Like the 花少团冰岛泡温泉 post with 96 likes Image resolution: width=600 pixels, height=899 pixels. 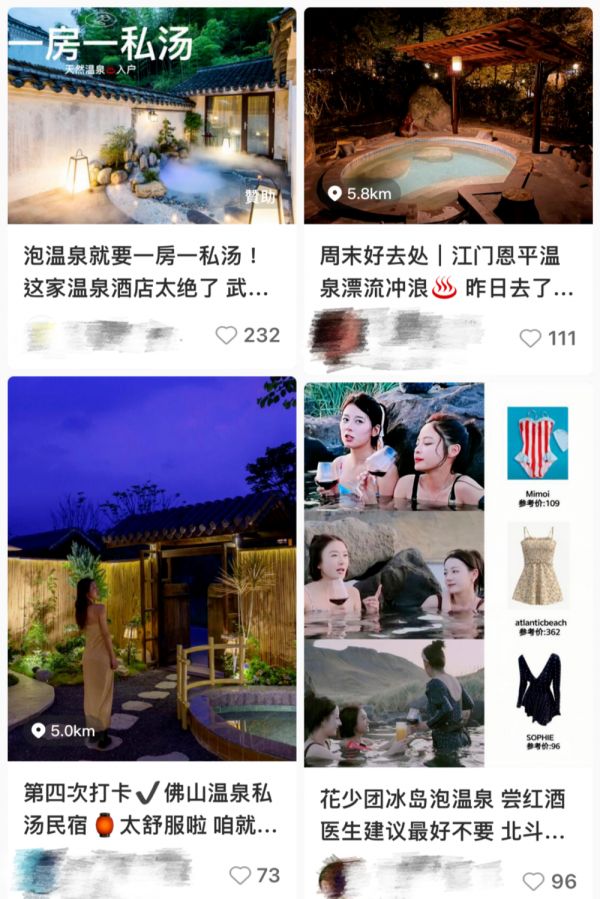point(534,881)
